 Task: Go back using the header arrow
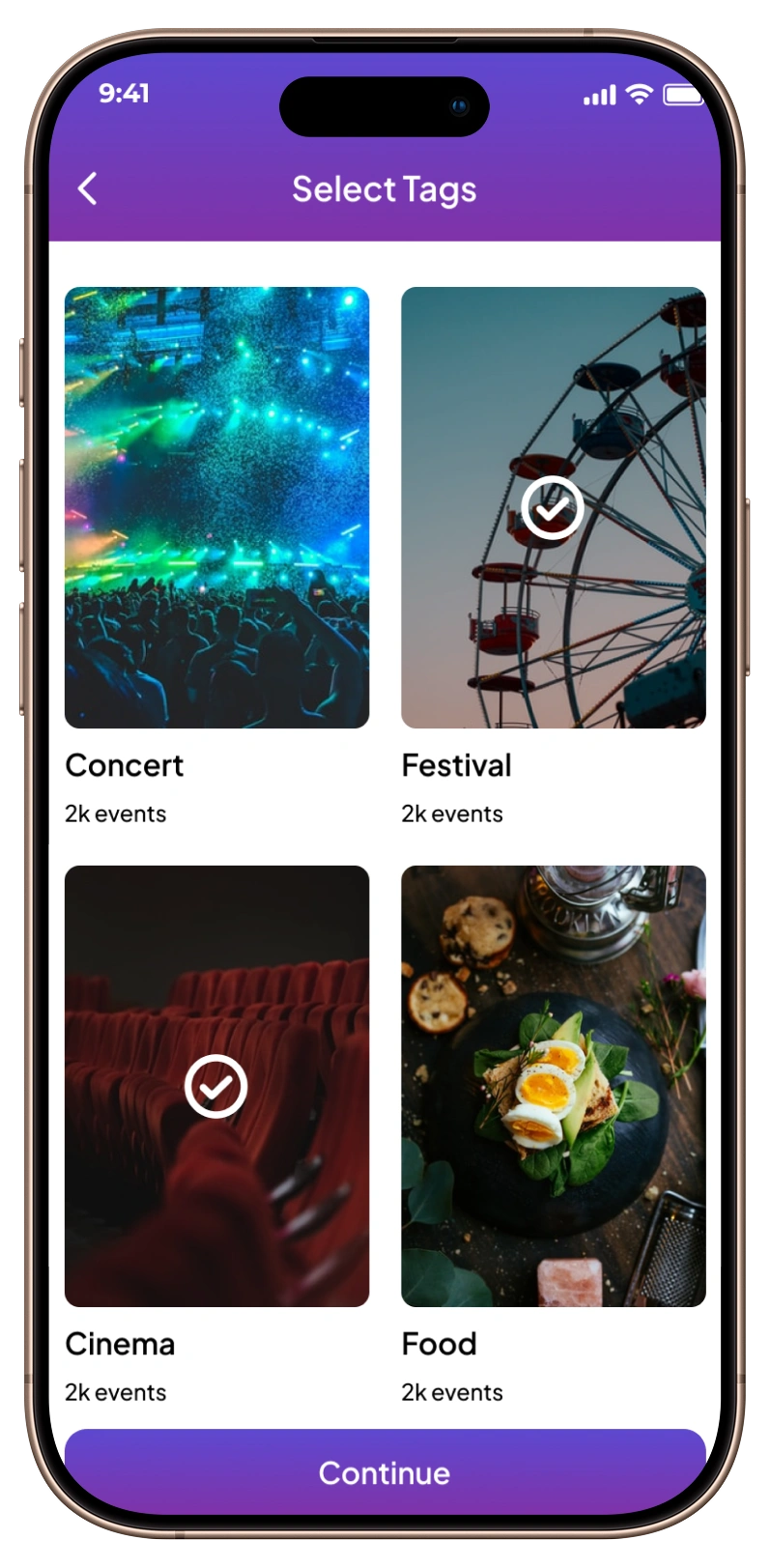click(x=88, y=189)
